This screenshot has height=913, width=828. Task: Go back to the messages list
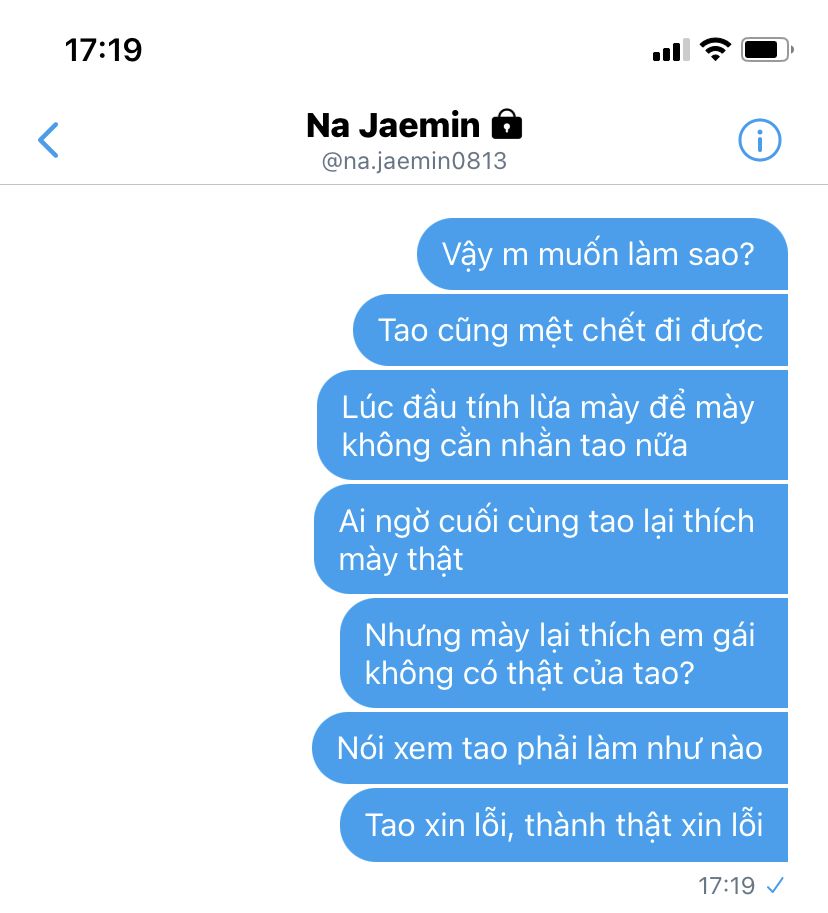click(x=48, y=141)
